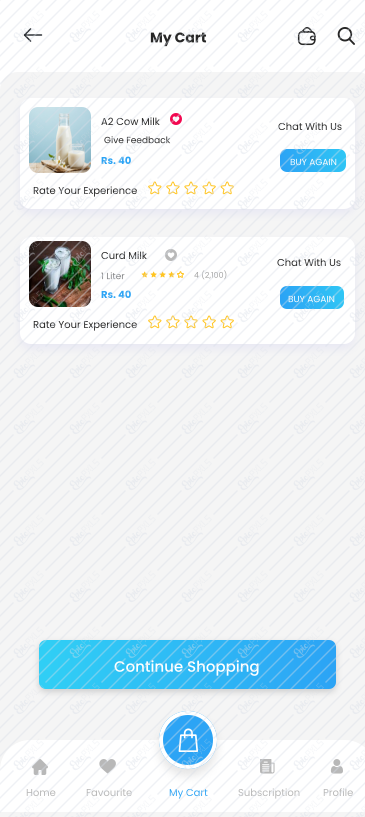This screenshot has height=817, width=365.
Task: Open the wallet icon in the header
Action: click(x=307, y=37)
